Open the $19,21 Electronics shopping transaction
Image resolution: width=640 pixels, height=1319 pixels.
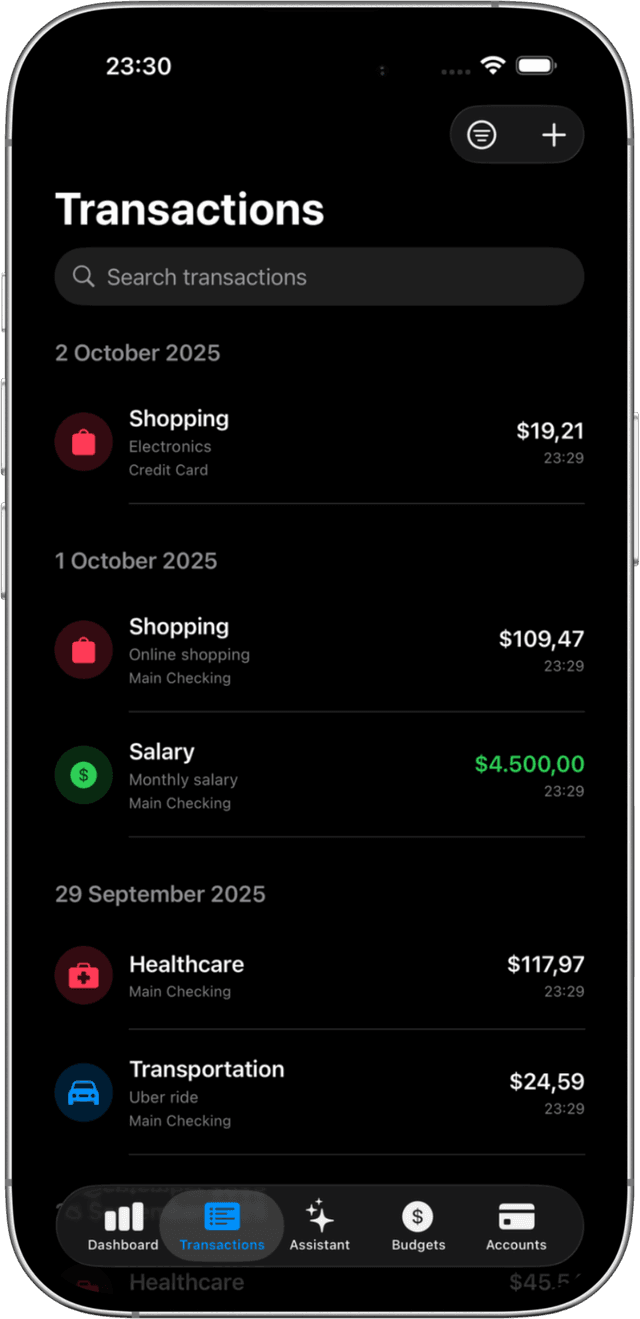319,443
